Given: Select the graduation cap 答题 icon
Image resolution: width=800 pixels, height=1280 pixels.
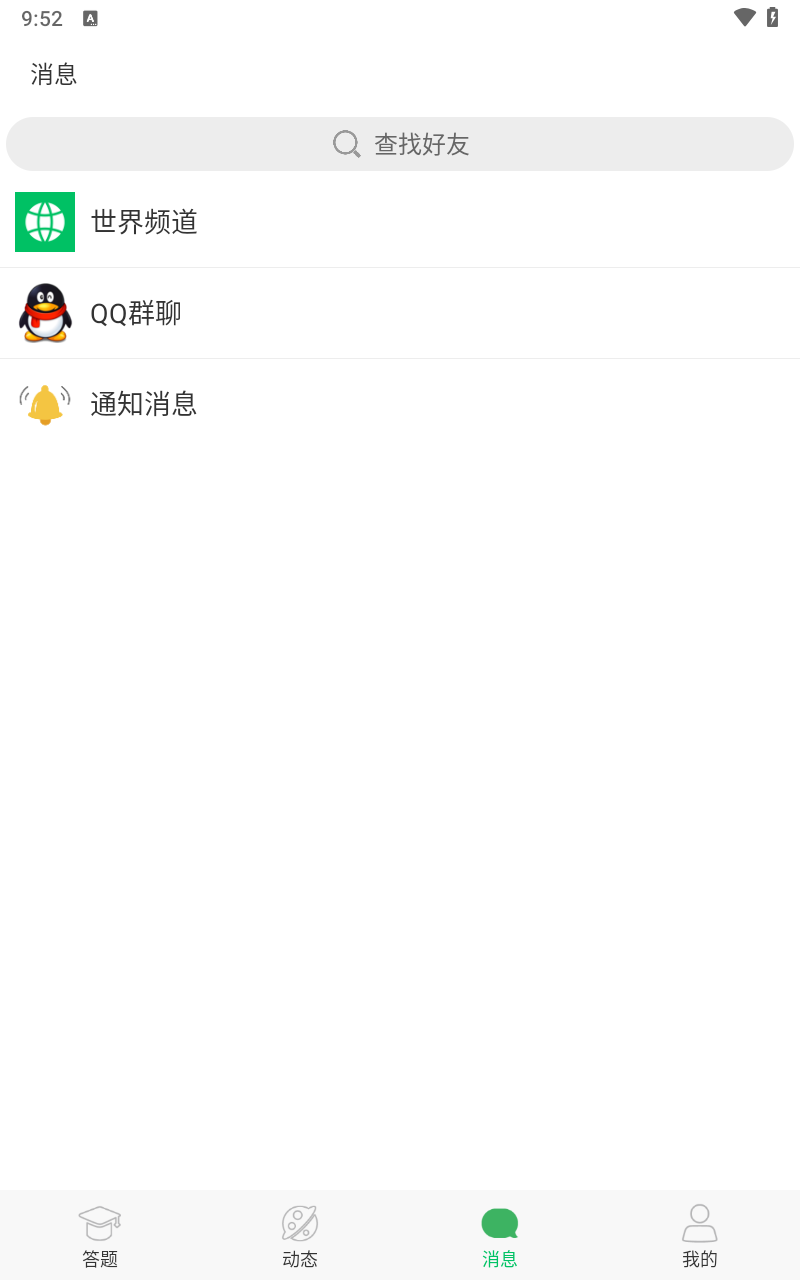Looking at the screenshot, I should [99, 1222].
